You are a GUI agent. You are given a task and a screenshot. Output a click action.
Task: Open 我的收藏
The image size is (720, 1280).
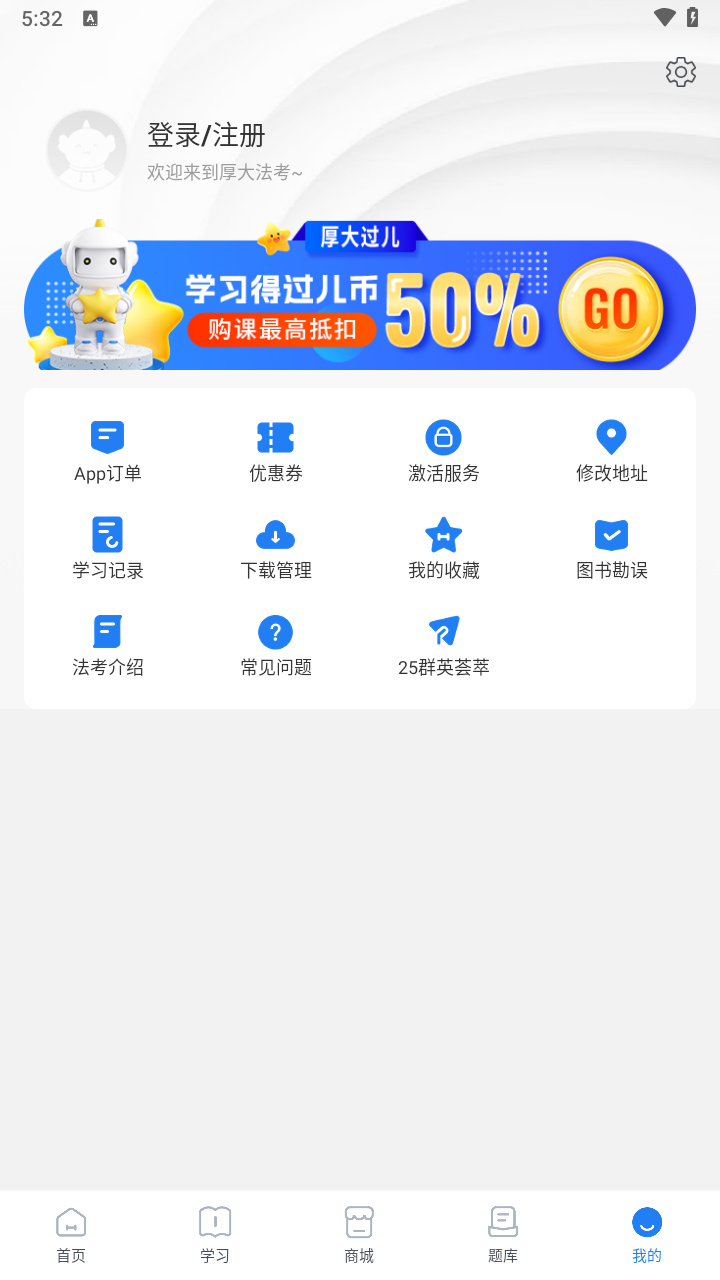pyautogui.click(x=444, y=549)
